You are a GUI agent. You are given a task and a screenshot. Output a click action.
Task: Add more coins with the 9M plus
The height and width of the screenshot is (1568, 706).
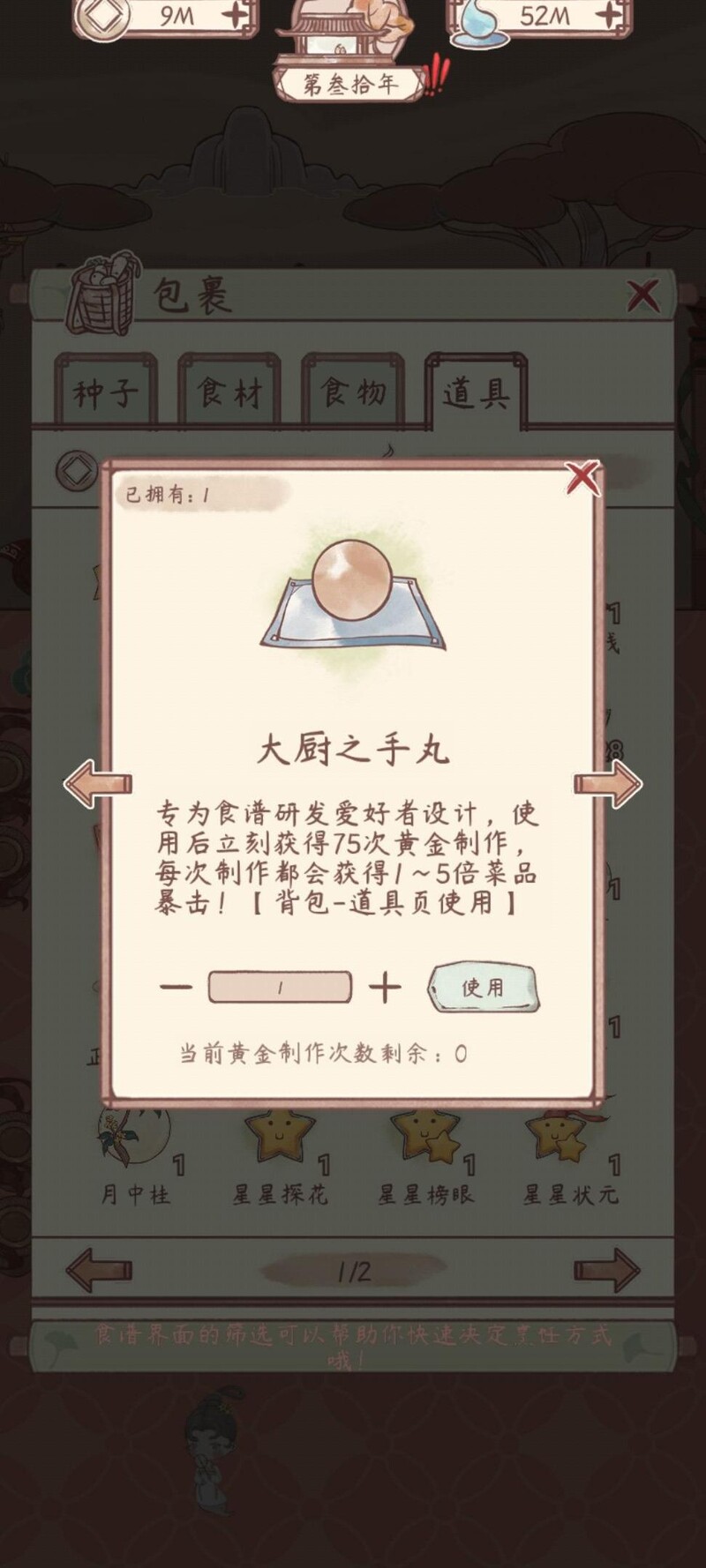235,15
